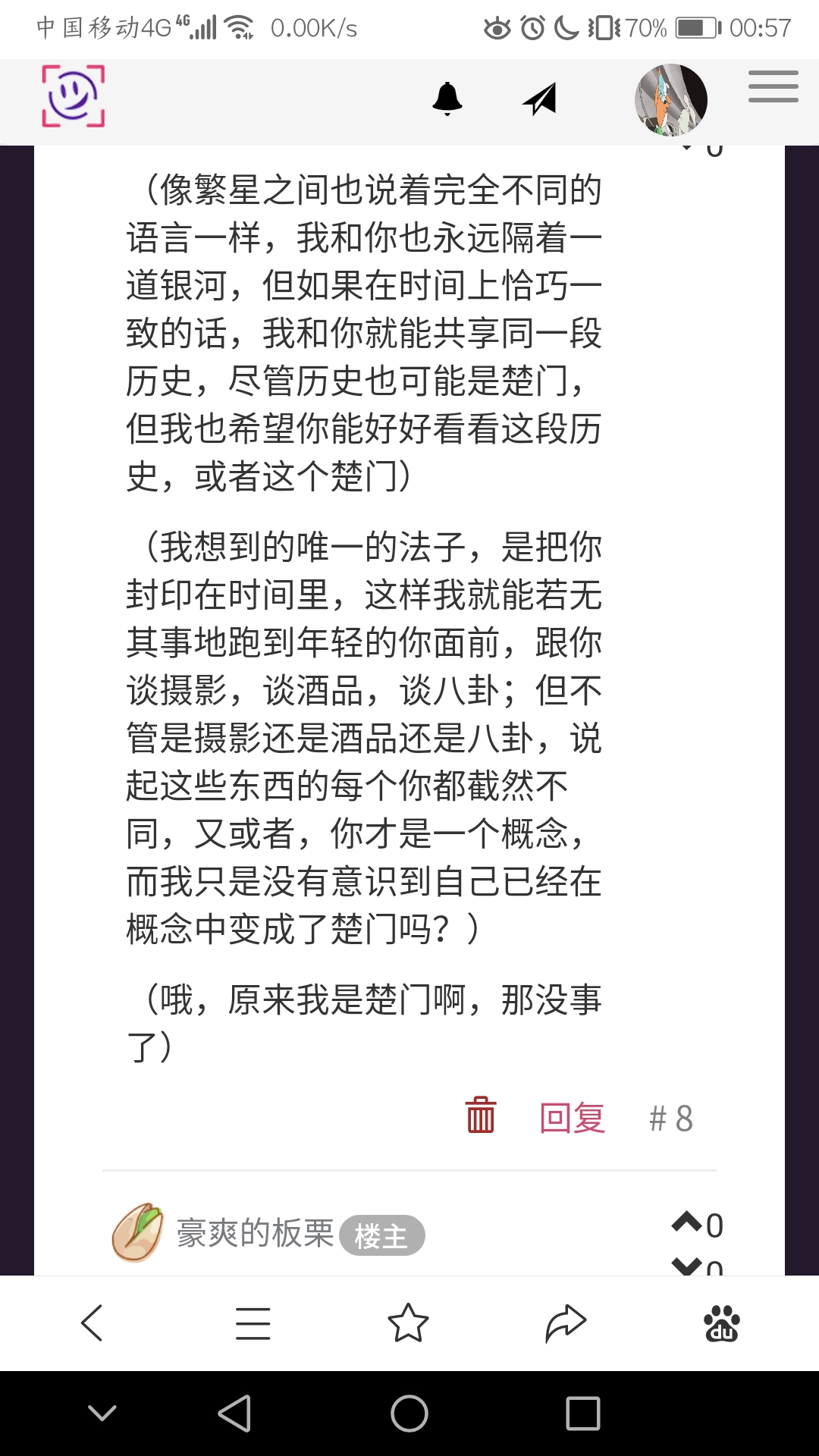Open the Baidu paw home button
Viewport: 819px width, 1456px height.
coord(721,1323)
